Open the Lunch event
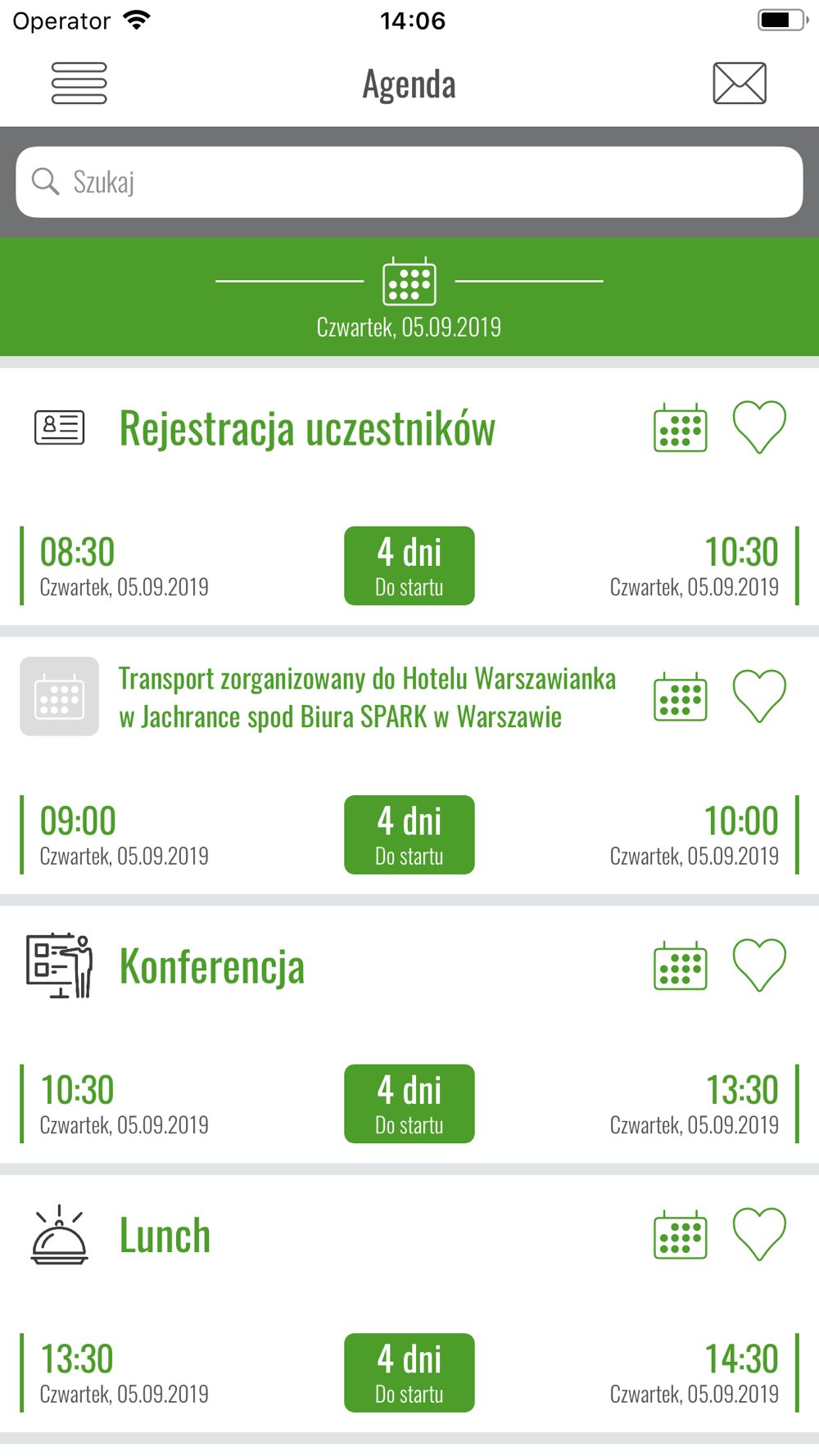Screen dimensions: 819x1456 165,1235
